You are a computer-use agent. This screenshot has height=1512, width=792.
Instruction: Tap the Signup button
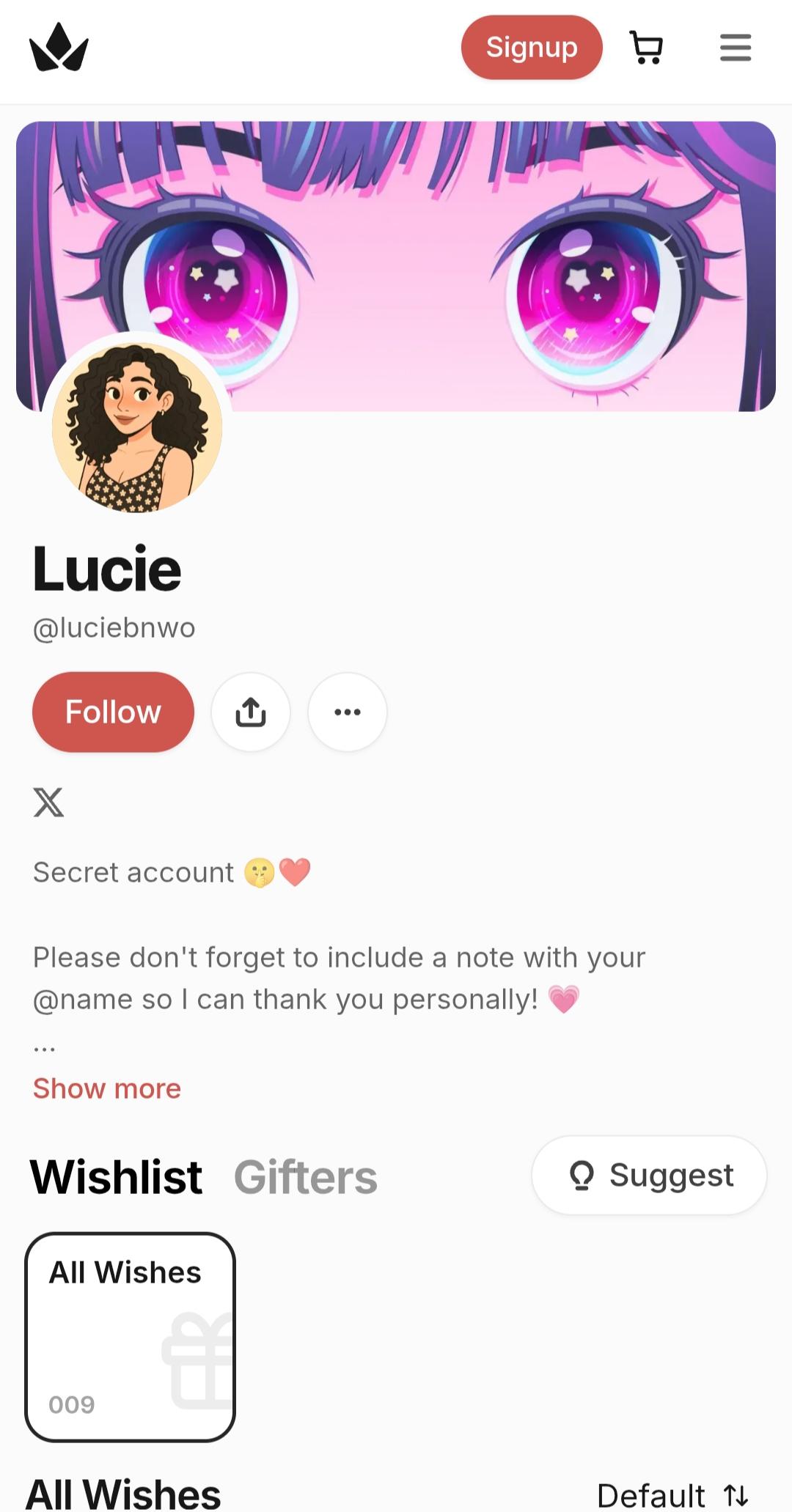point(531,48)
